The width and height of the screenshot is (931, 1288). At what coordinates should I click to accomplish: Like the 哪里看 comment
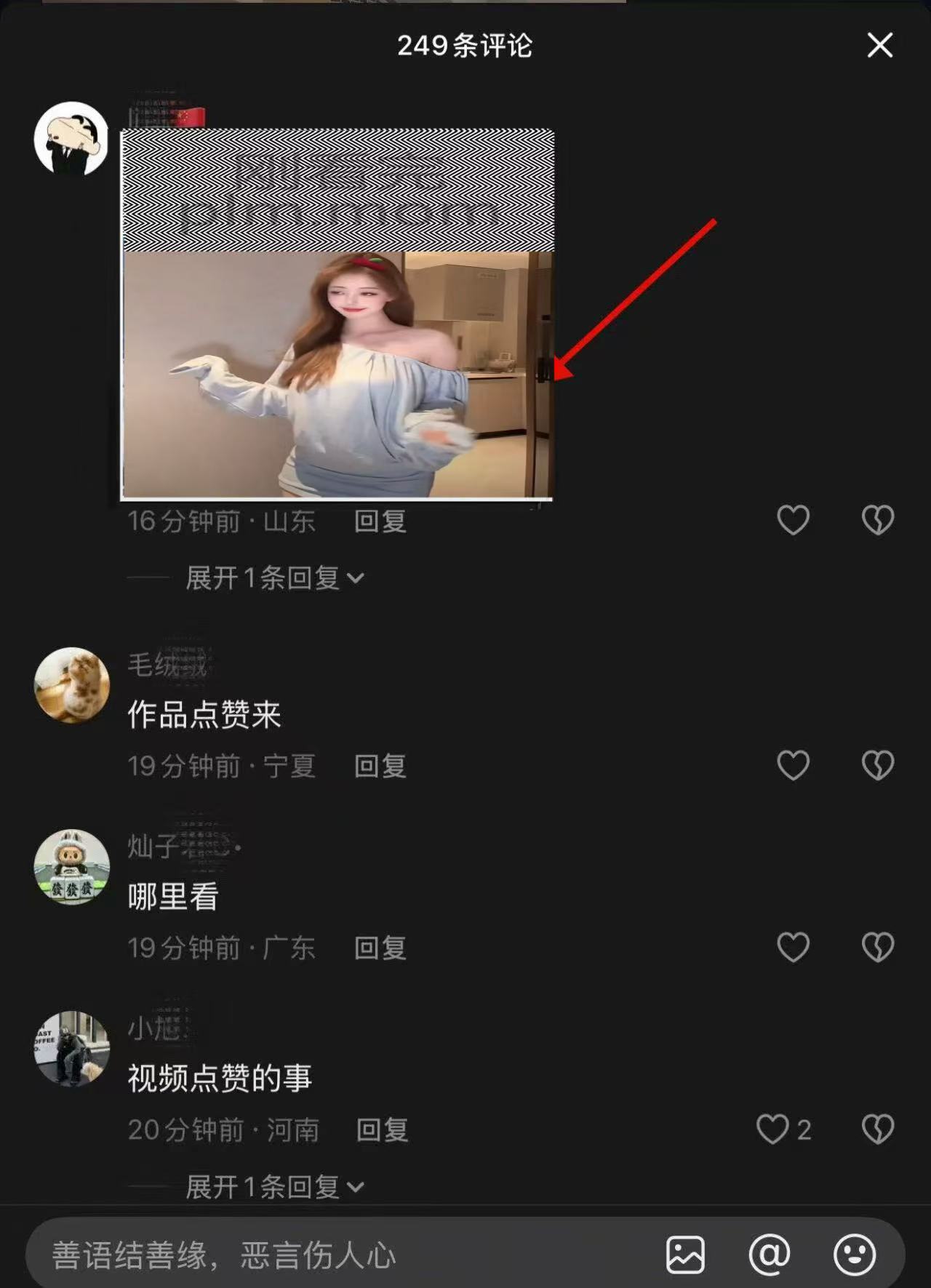(x=792, y=947)
